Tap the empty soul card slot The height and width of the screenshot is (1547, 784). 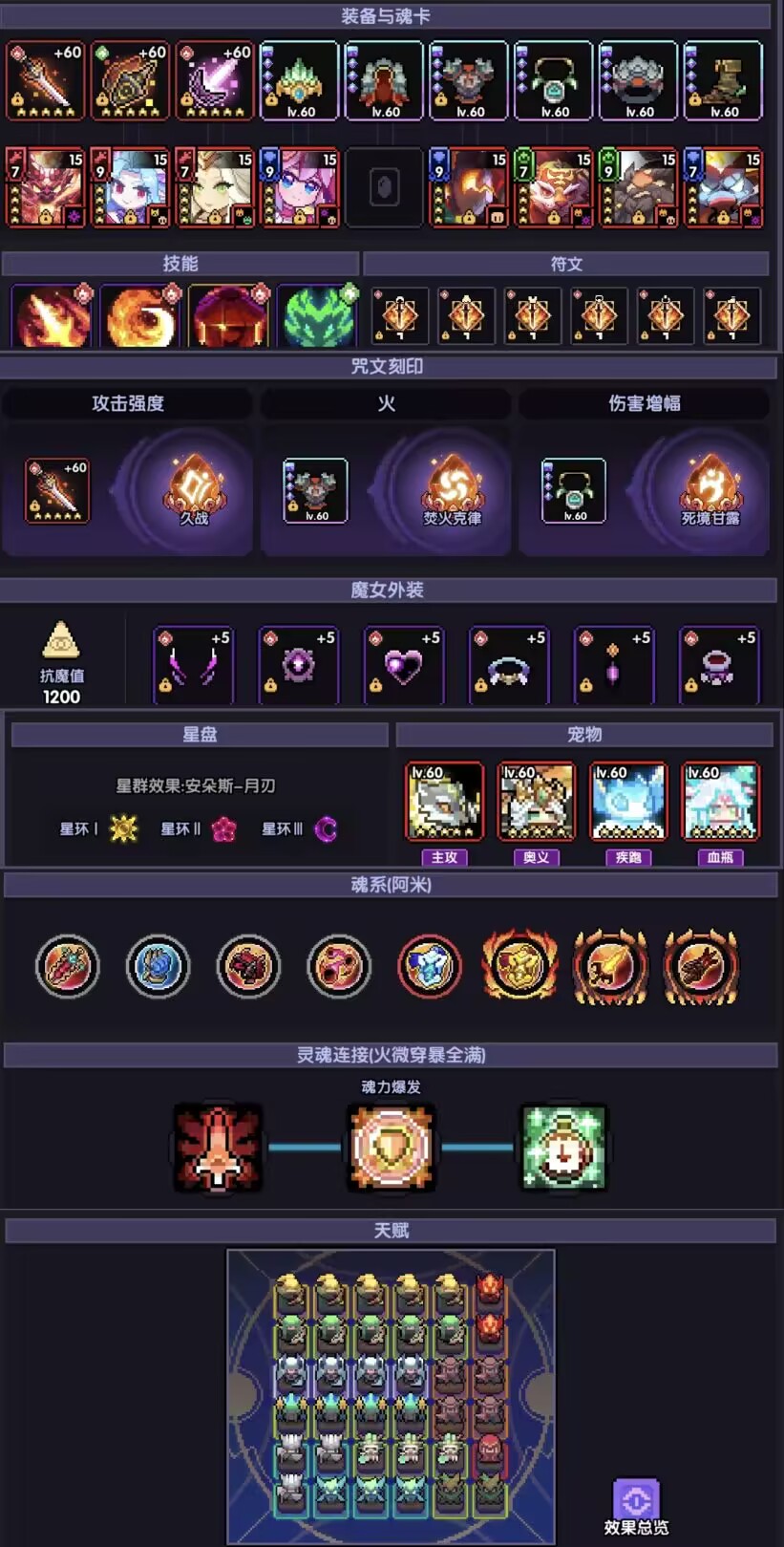point(384,188)
